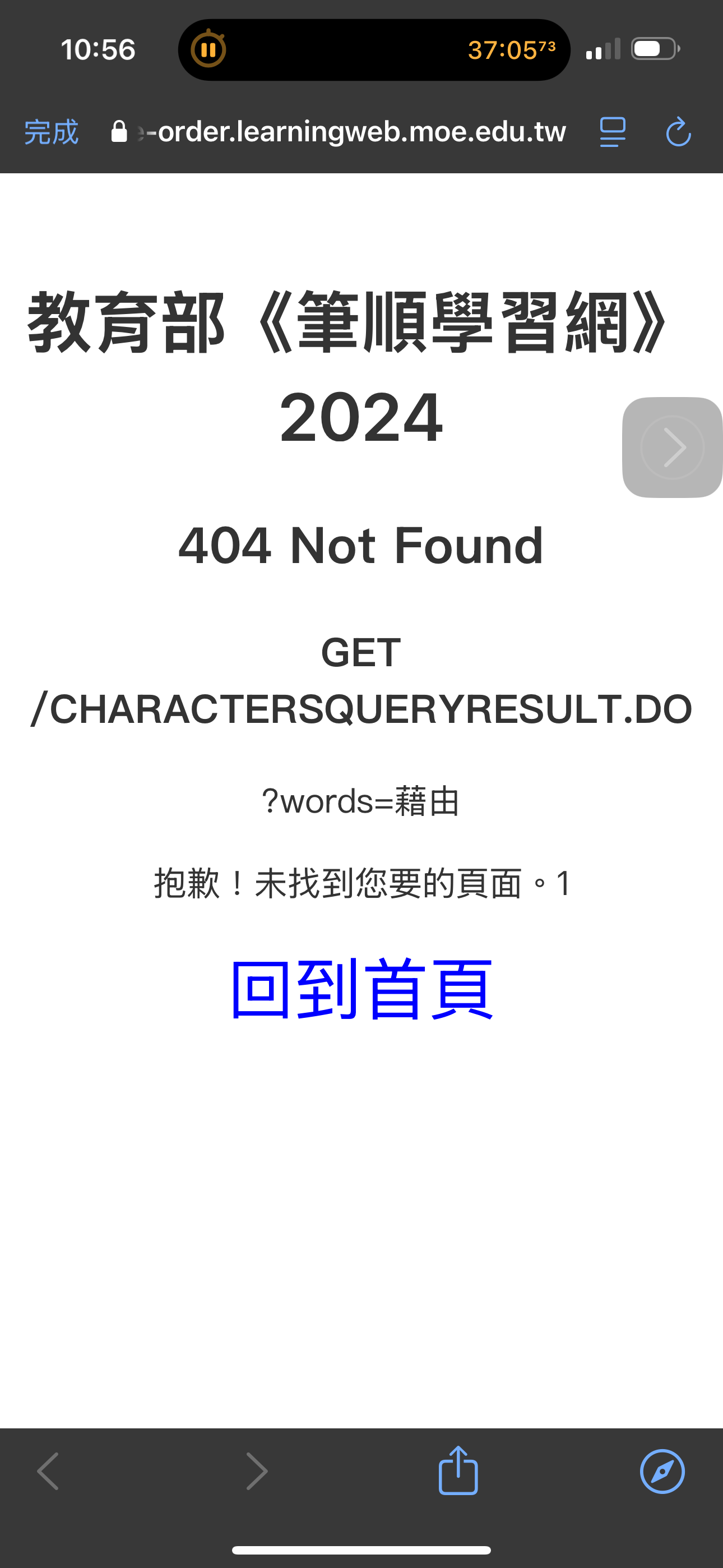The width and height of the screenshot is (723, 1568).
Task: Open the reader view icon
Action: [612, 132]
